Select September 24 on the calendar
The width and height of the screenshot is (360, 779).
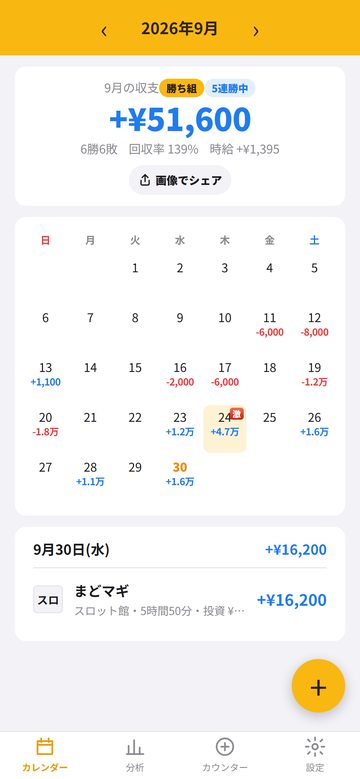[x=225, y=429]
